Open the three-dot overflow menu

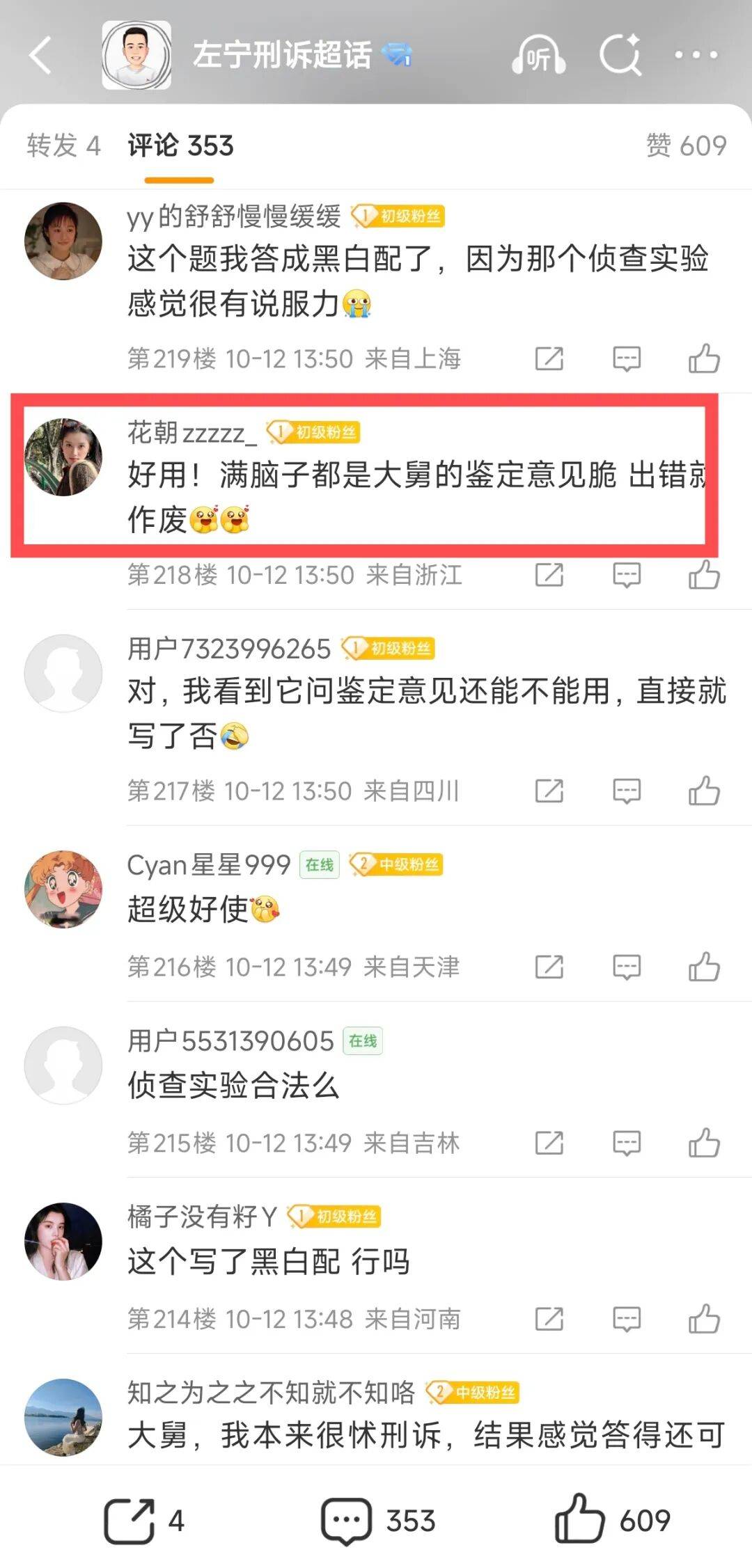[x=696, y=55]
